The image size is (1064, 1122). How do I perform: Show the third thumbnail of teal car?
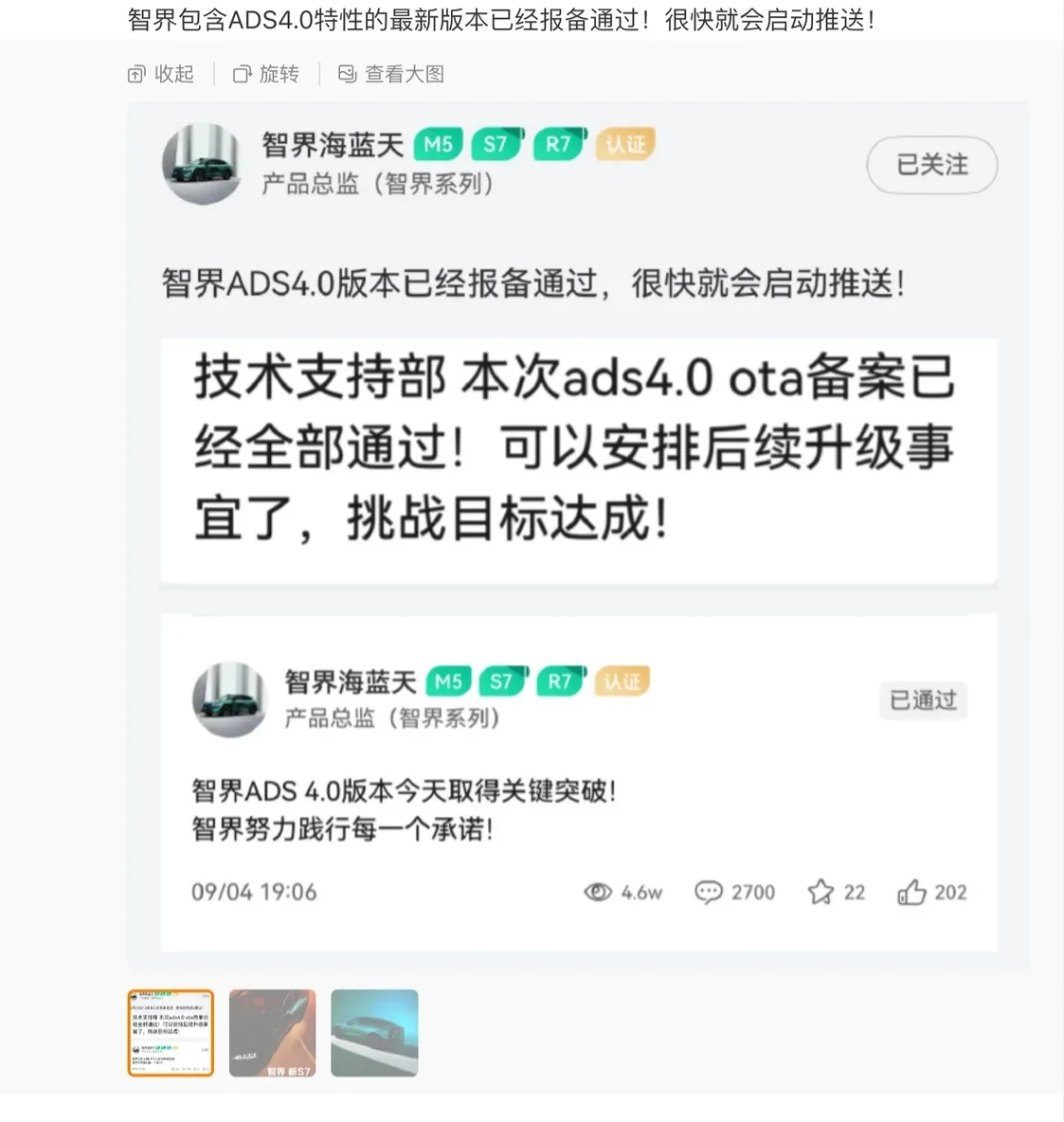[374, 1033]
